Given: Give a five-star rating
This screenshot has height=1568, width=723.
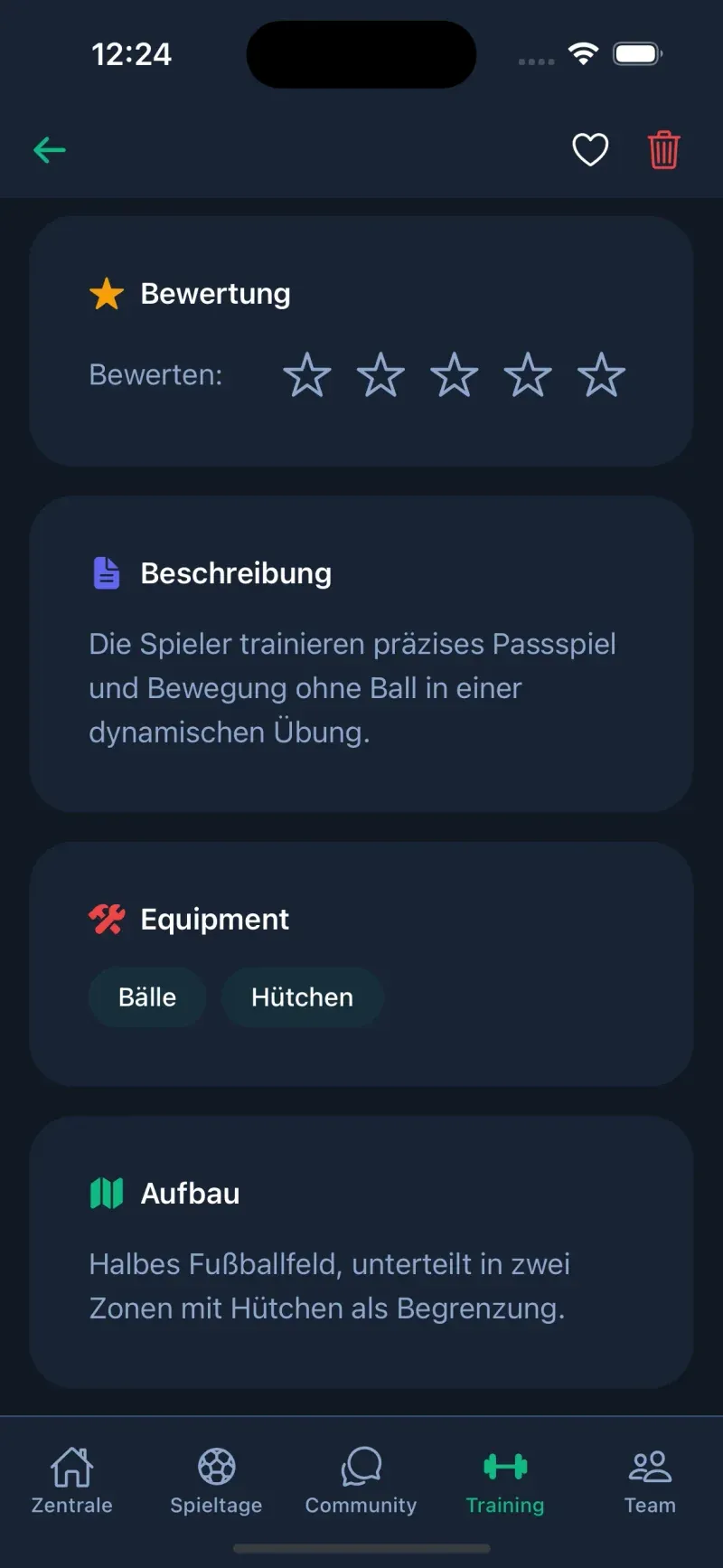Looking at the screenshot, I should tap(601, 375).
